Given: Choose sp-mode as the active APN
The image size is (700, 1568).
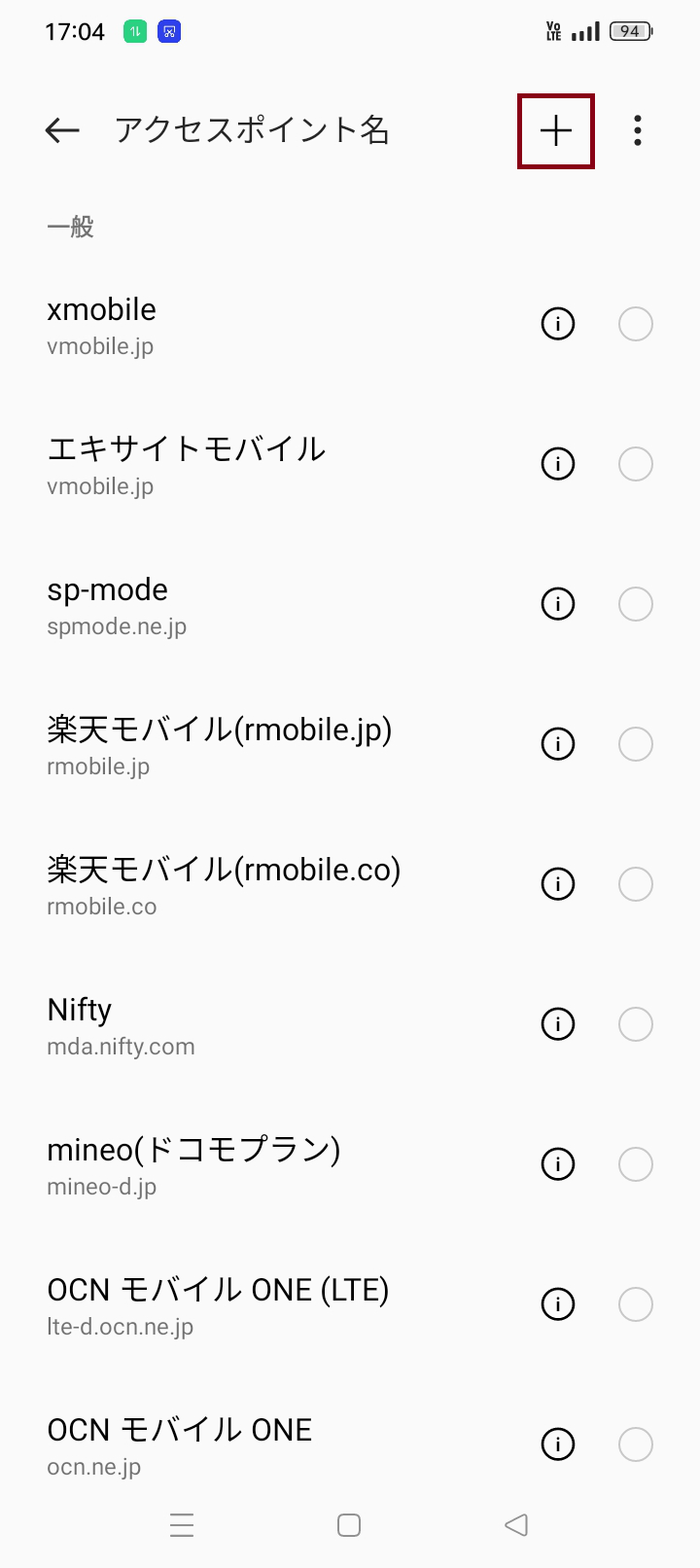Looking at the screenshot, I should coord(635,604).
